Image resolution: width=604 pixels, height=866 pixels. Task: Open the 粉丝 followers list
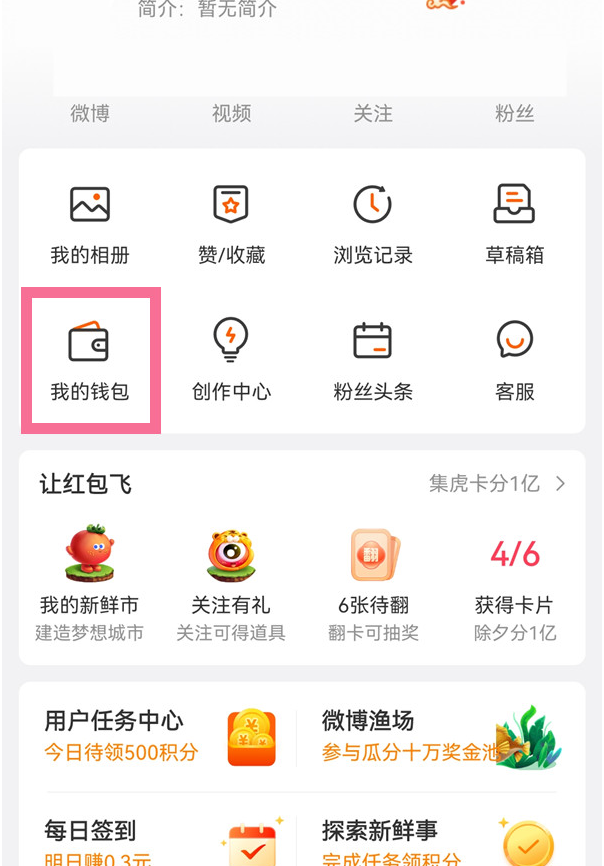(514, 113)
